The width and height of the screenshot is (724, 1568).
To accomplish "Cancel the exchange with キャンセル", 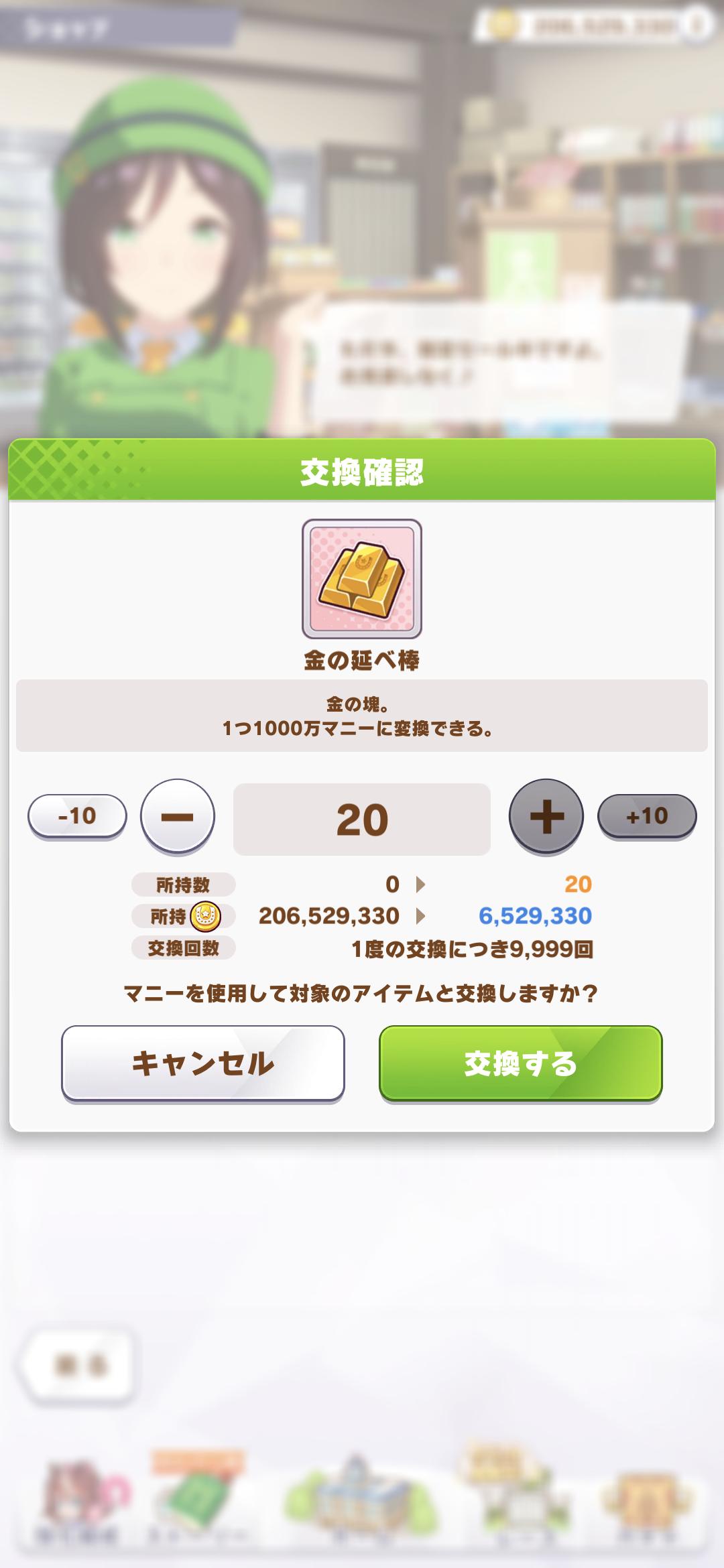I will click(203, 1063).
